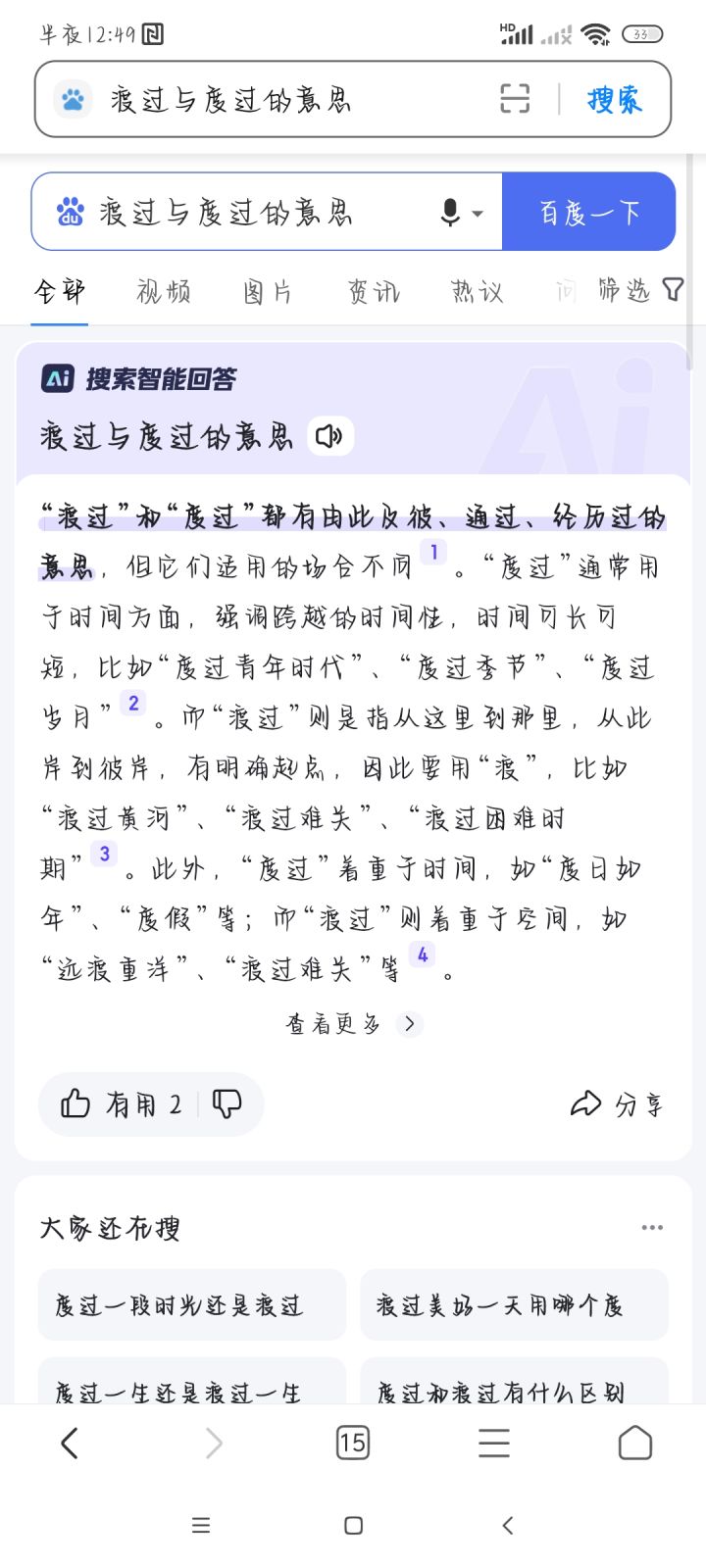Search 度过一段时光还是渡过
This screenshot has width=706, height=1568.
[192, 1304]
